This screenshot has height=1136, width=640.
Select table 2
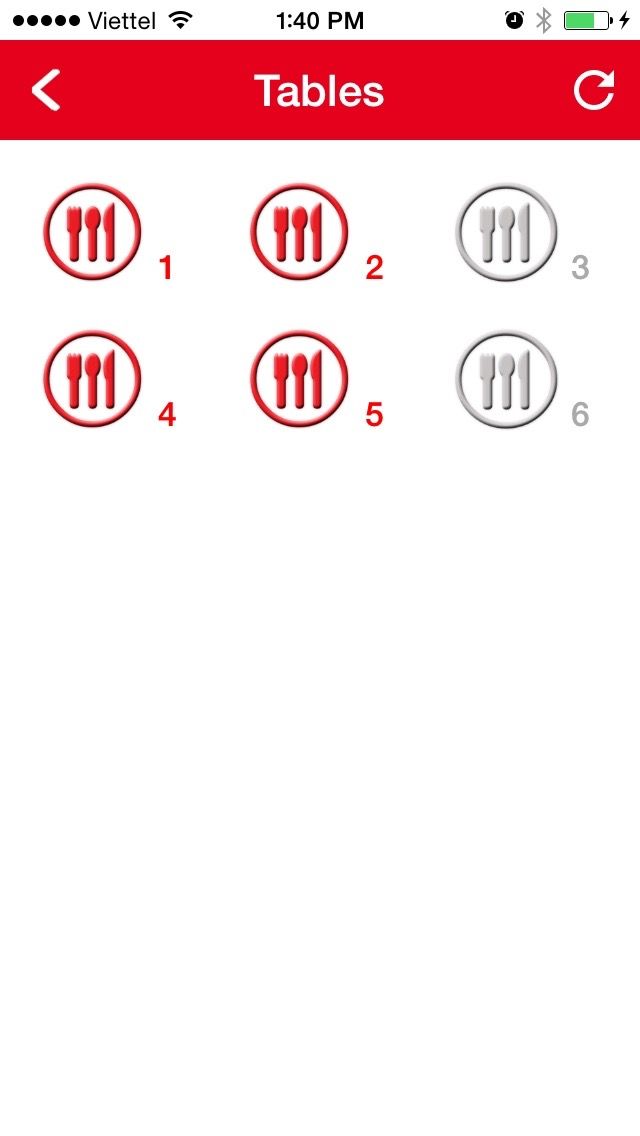pos(299,231)
